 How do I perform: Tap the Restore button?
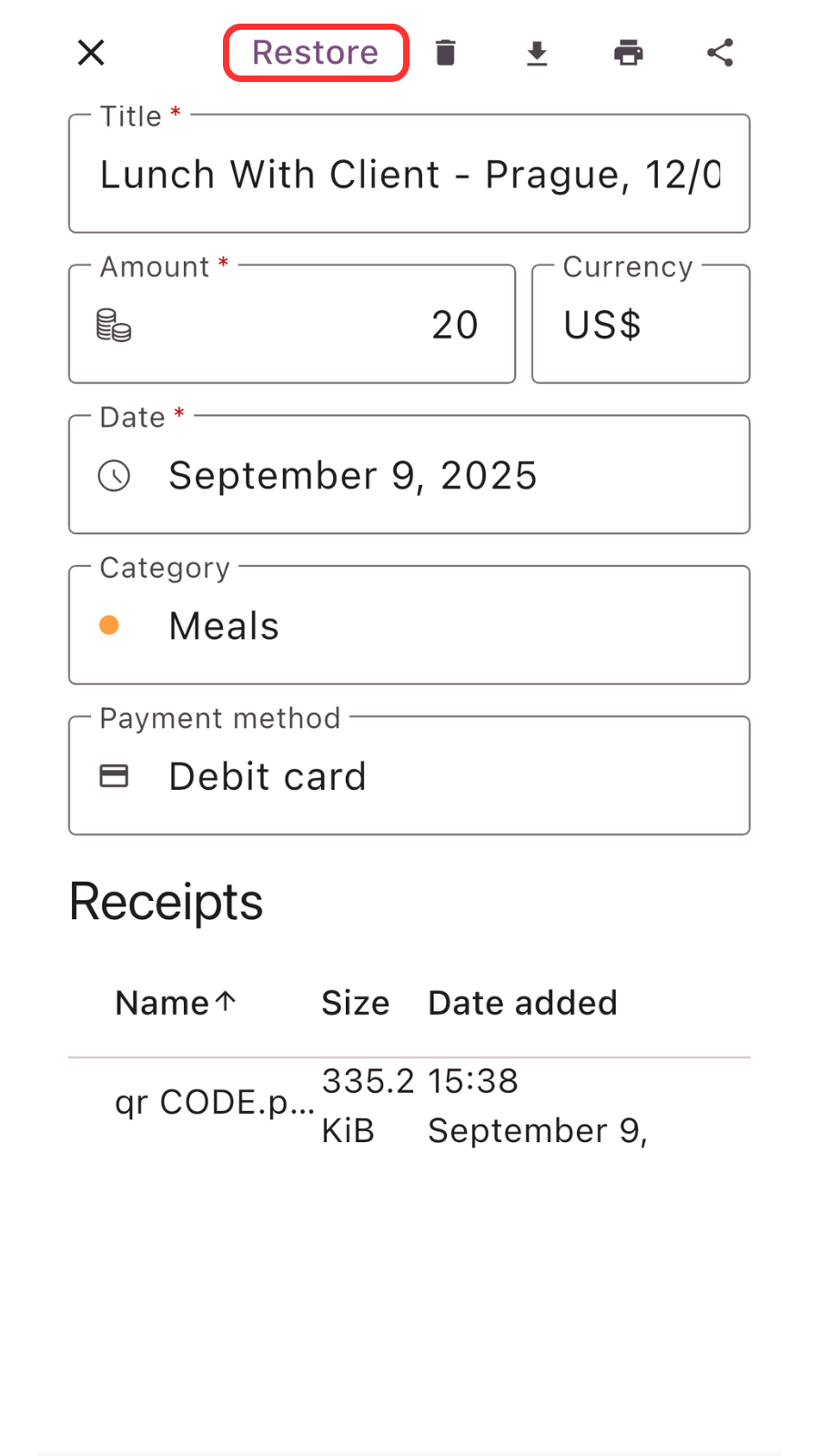tap(315, 53)
